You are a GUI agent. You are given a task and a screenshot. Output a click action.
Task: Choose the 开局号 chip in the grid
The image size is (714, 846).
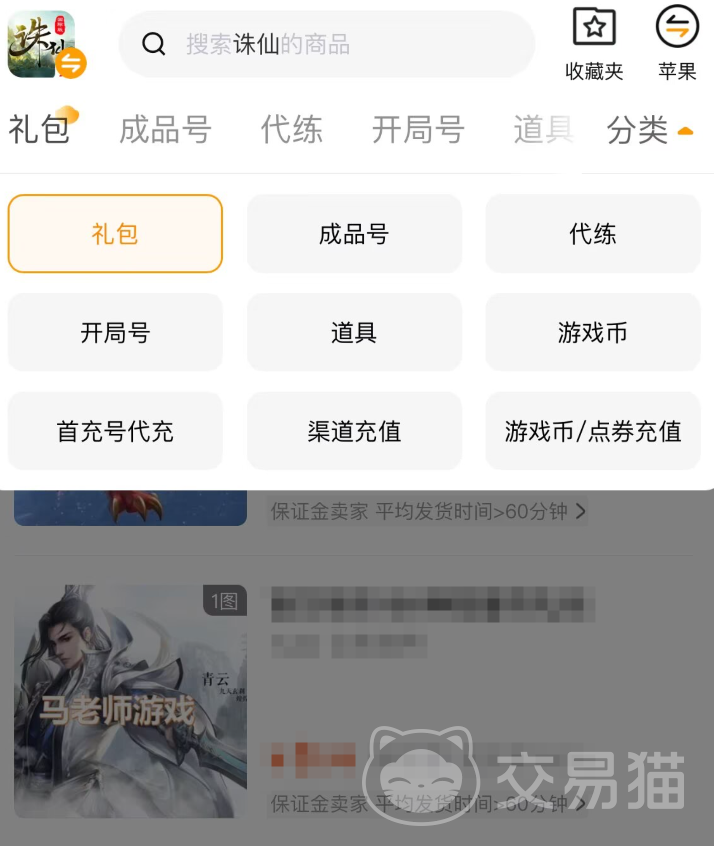[115, 333]
